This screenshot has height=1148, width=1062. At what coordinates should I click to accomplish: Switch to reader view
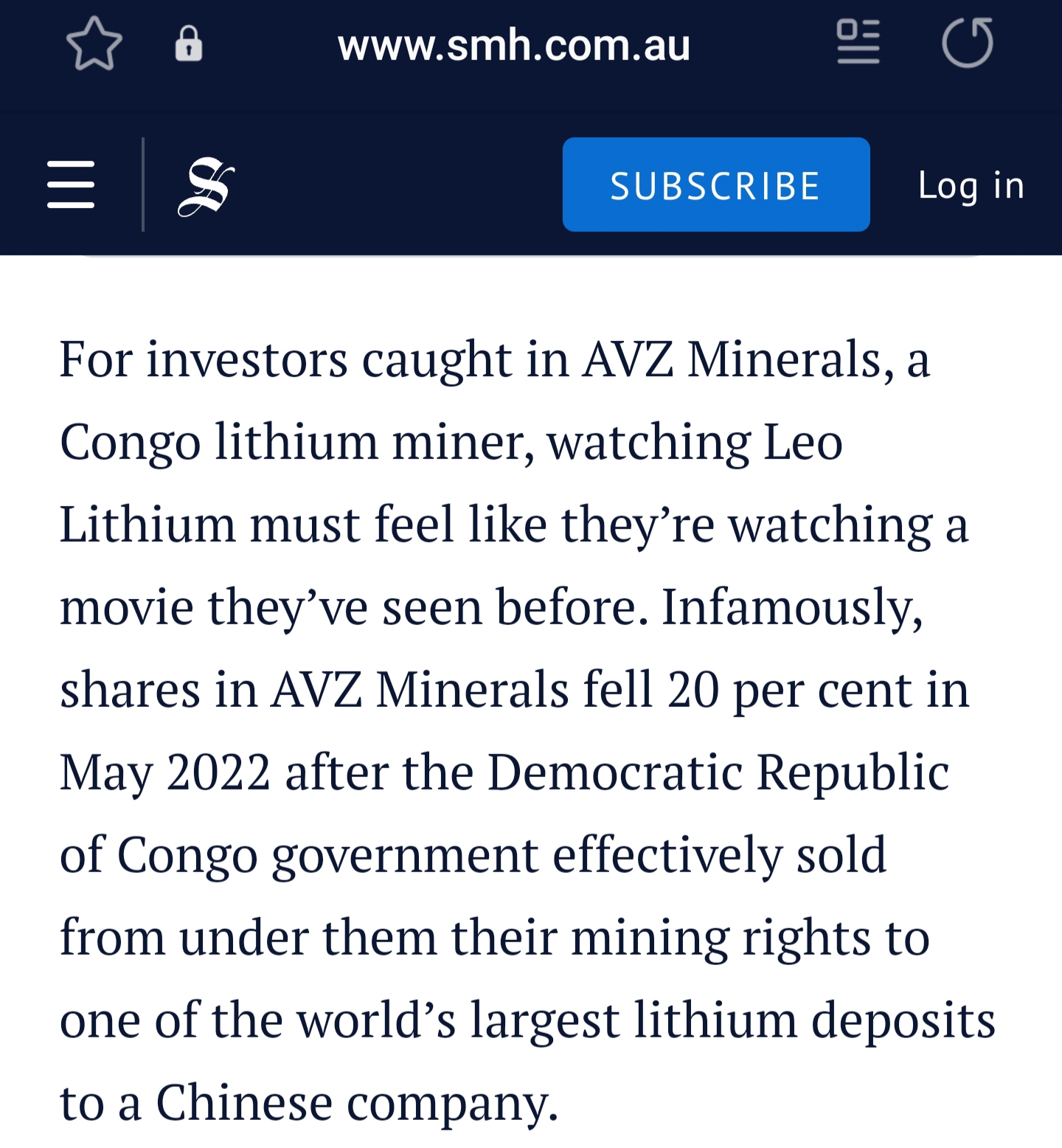[x=858, y=43]
